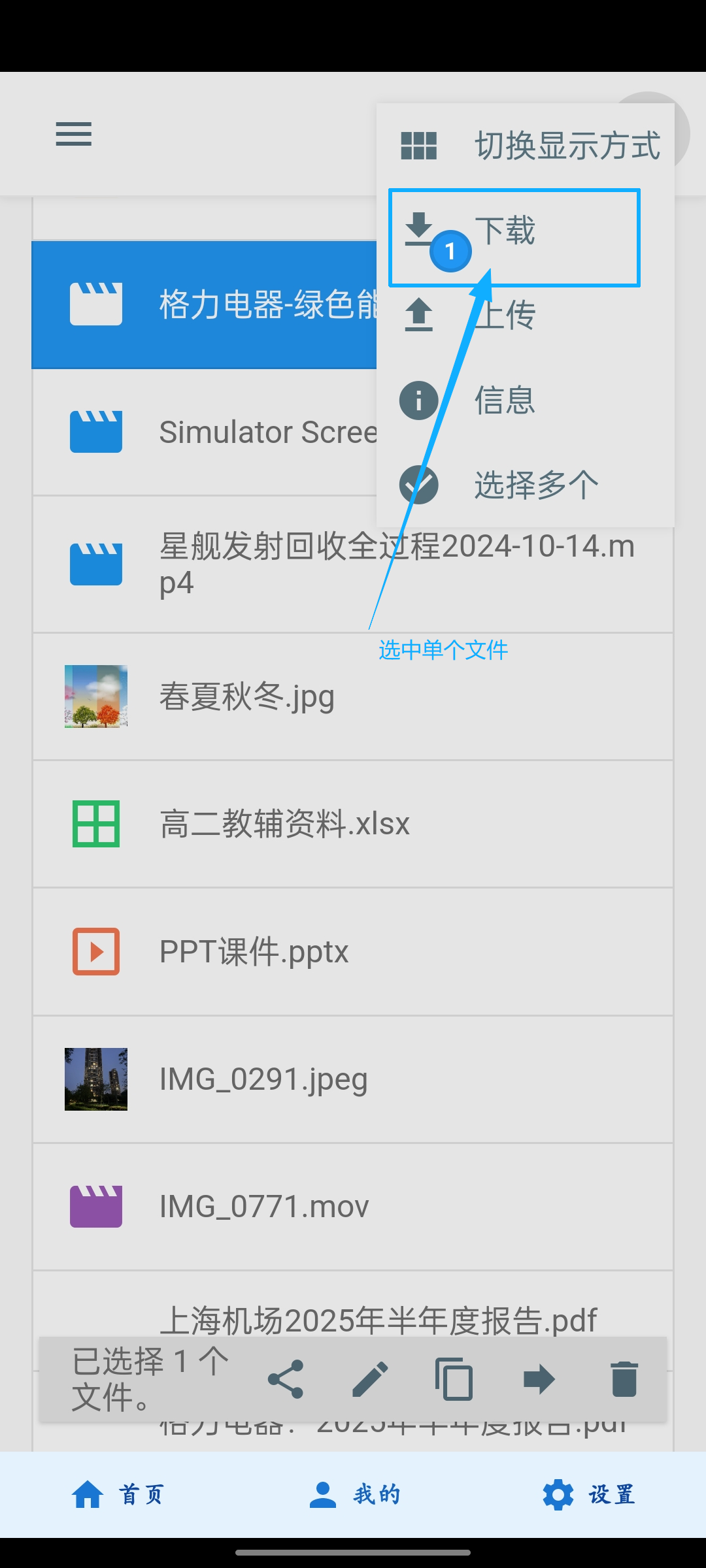Tap the rename pencil icon
706x1568 pixels.
pyautogui.click(x=370, y=1380)
